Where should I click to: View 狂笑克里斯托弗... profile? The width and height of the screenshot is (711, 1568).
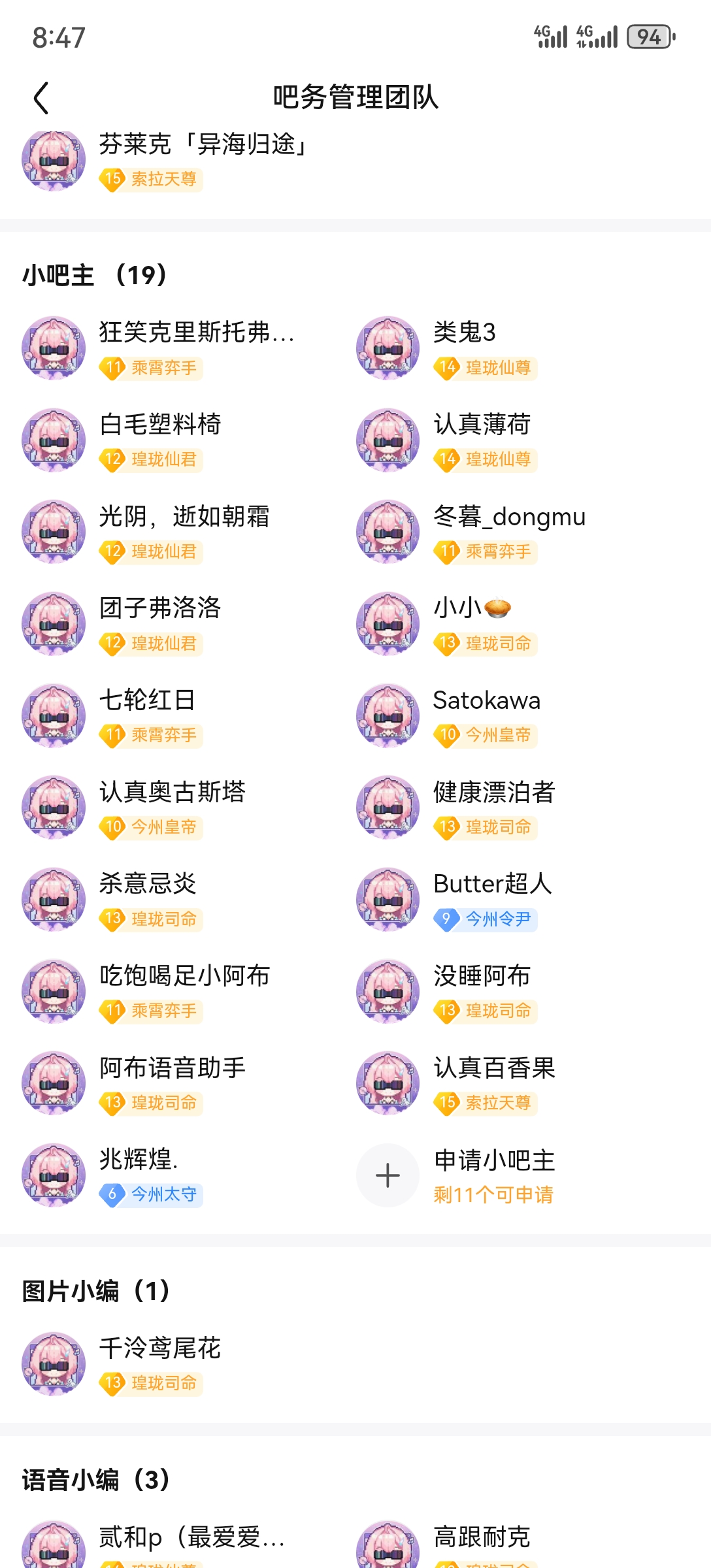point(196,333)
